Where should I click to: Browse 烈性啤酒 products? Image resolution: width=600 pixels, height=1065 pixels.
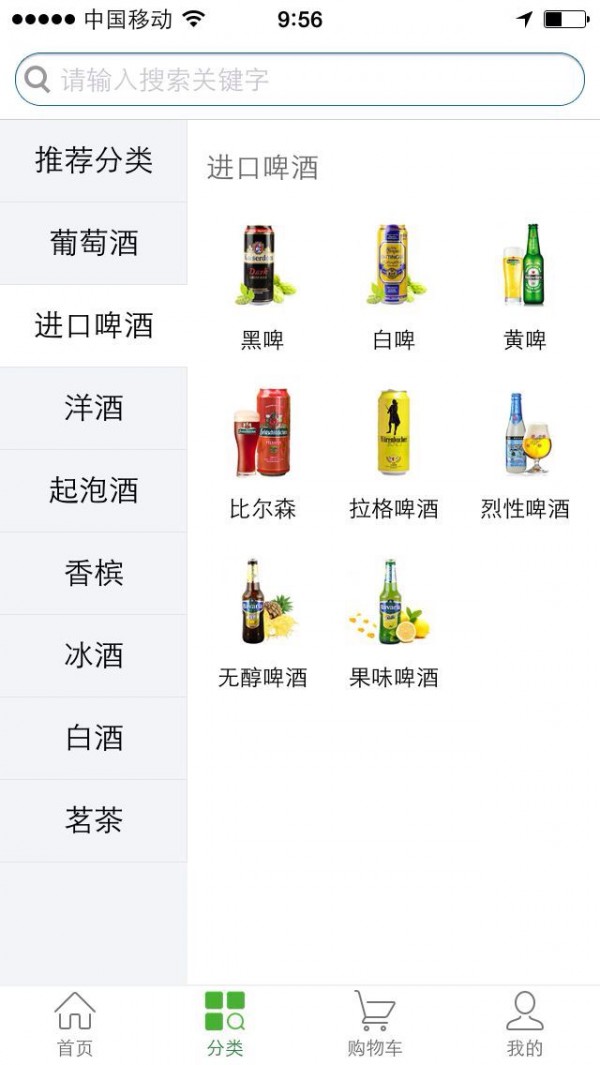(525, 453)
